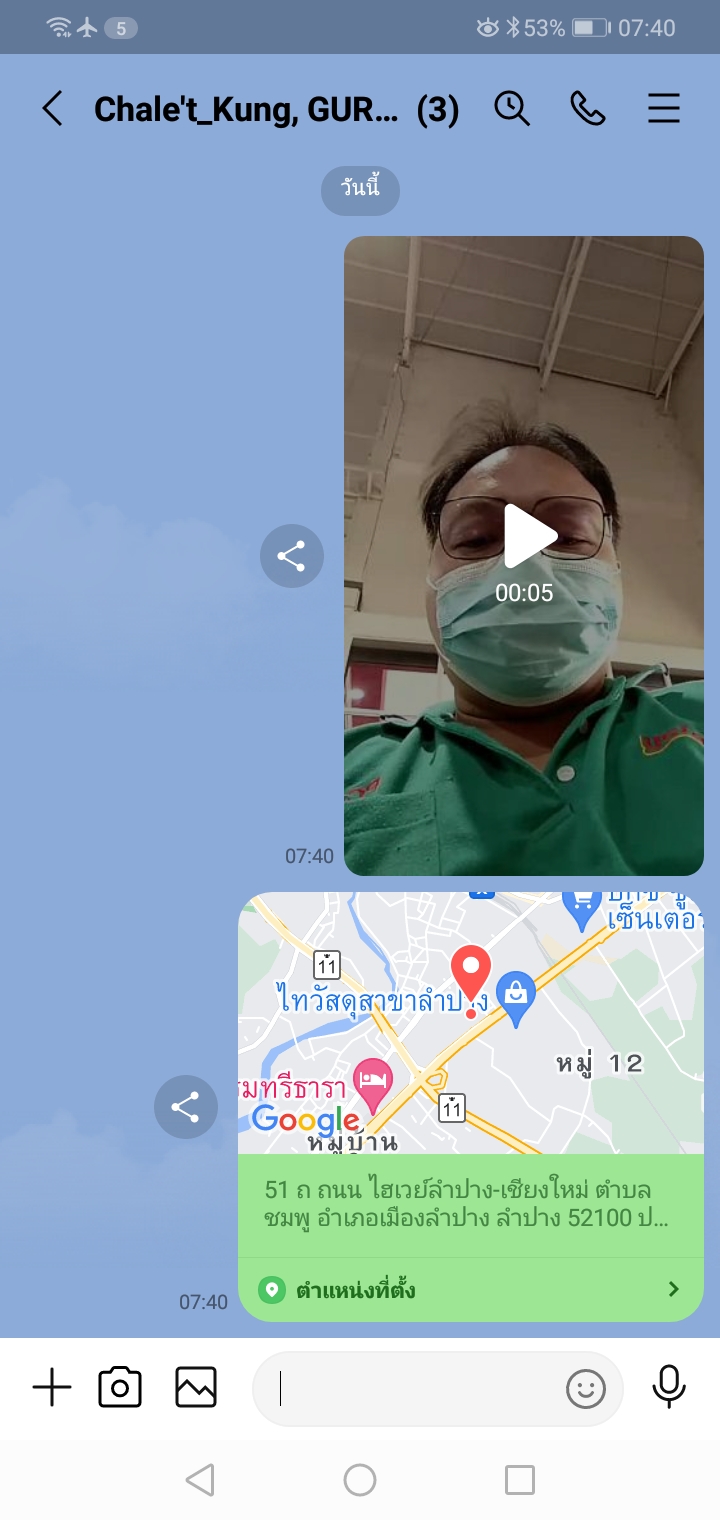
Task: Start a voice call in this group
Action: [588, 108]
